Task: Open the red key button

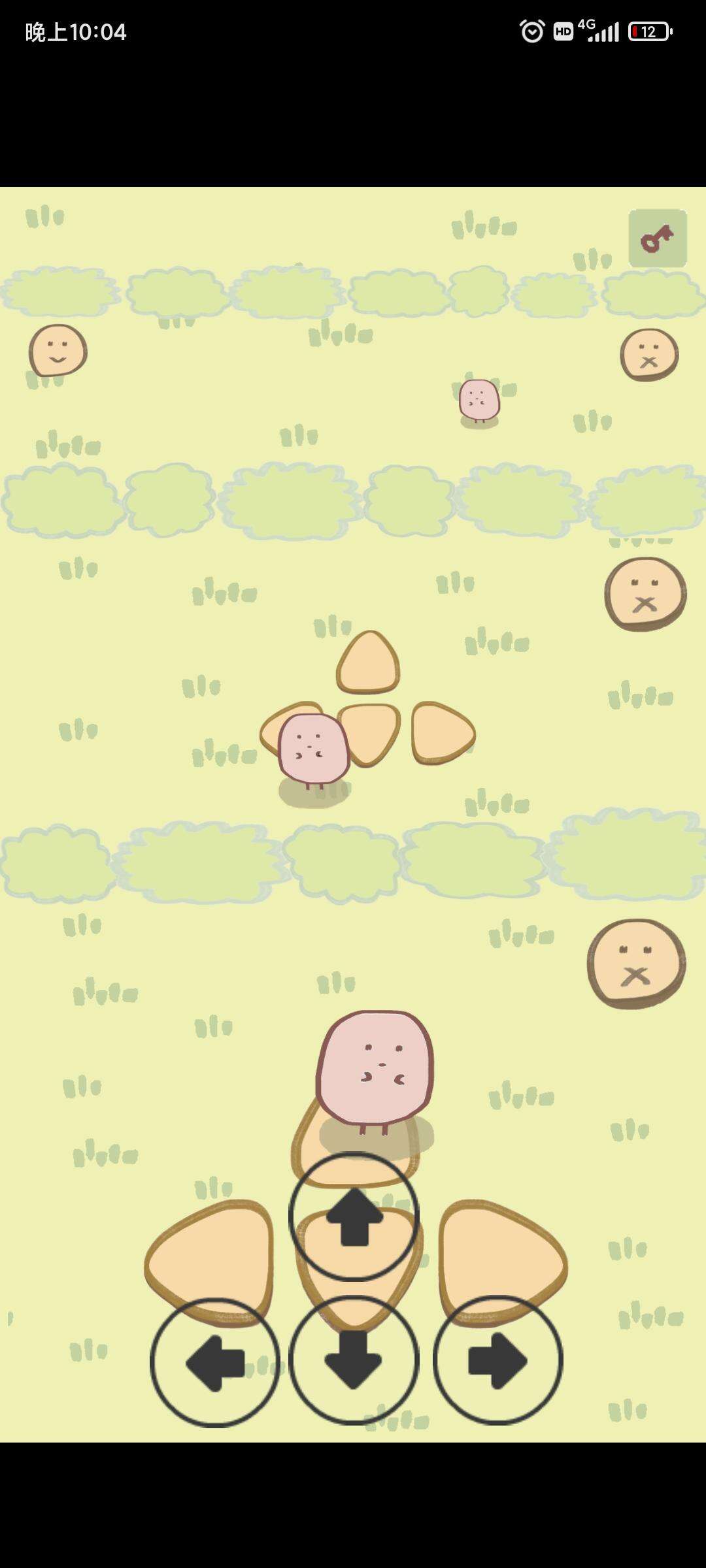Action: (x=658, y=238)
